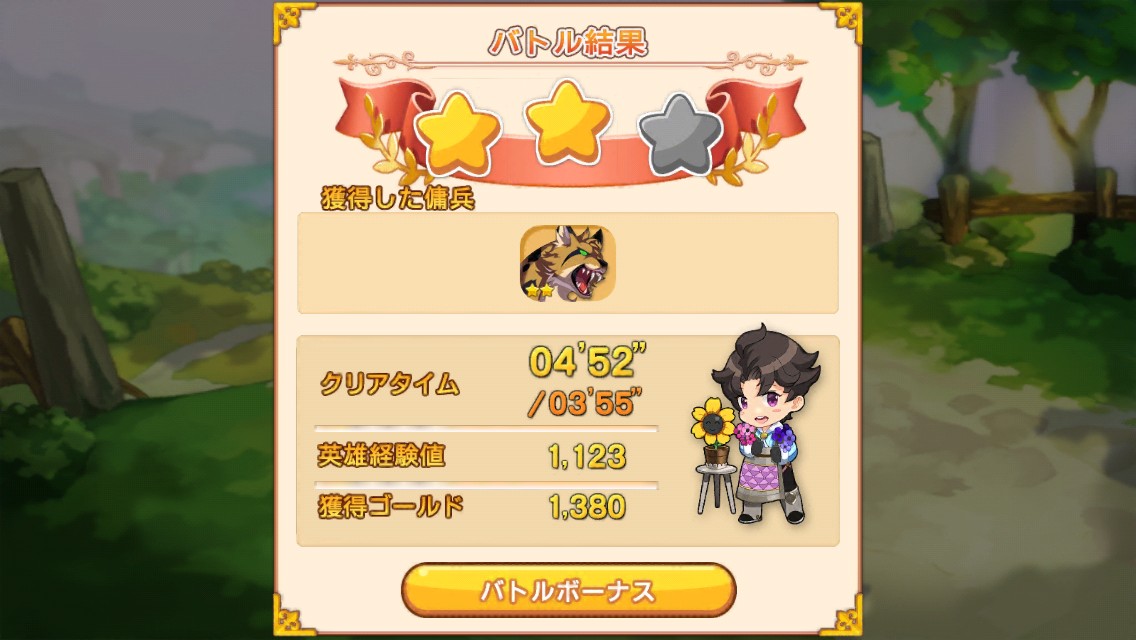
Task: View the obtained tiger mercenary icon
Action: click(x=567, y=264)
